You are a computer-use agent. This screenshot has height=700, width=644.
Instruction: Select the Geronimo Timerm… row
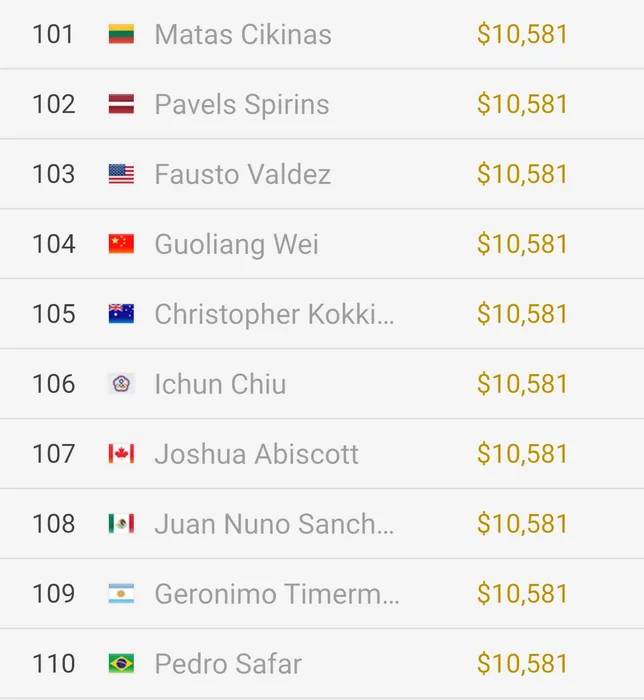click(x=276, y=595)
